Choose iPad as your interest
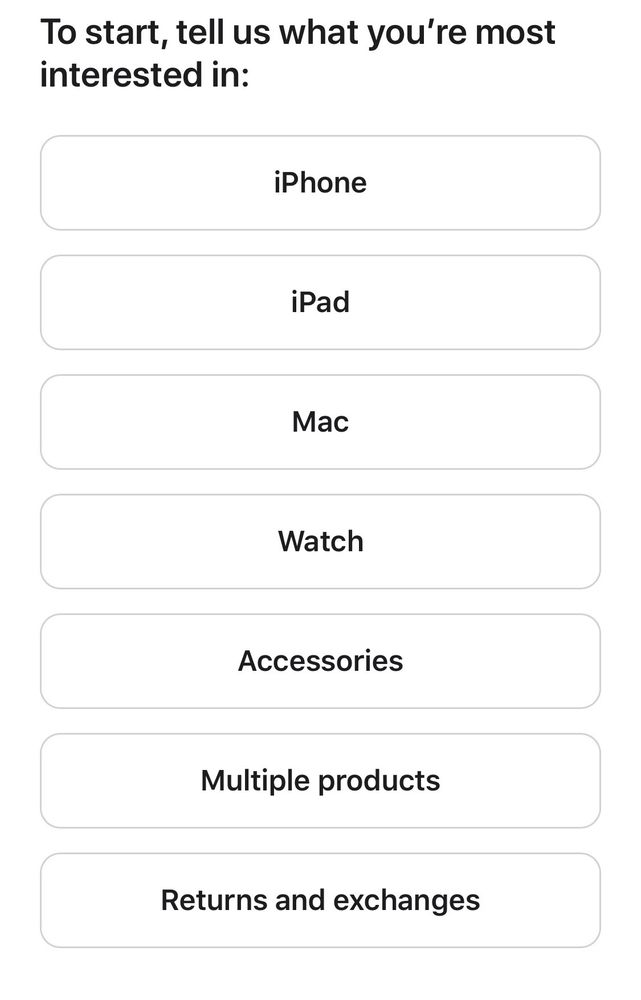 [320, 302]
